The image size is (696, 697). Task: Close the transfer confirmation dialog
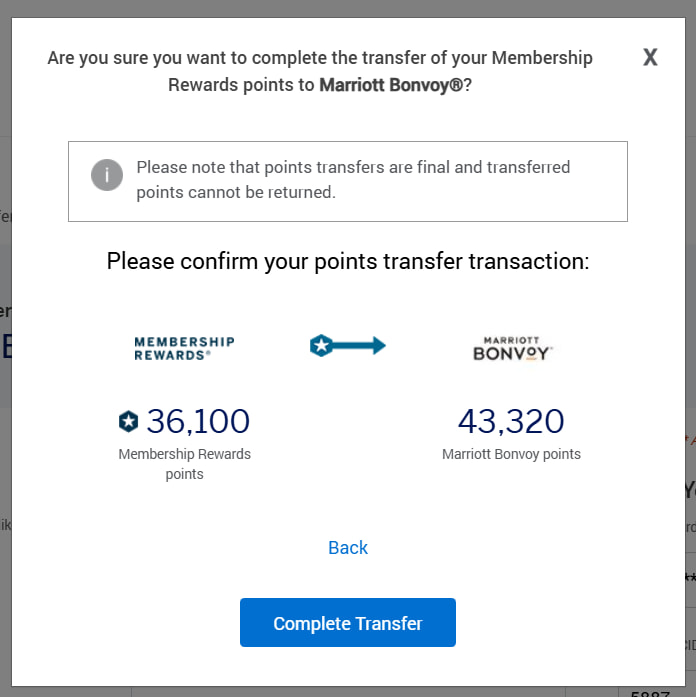click(x=650, y=58)
